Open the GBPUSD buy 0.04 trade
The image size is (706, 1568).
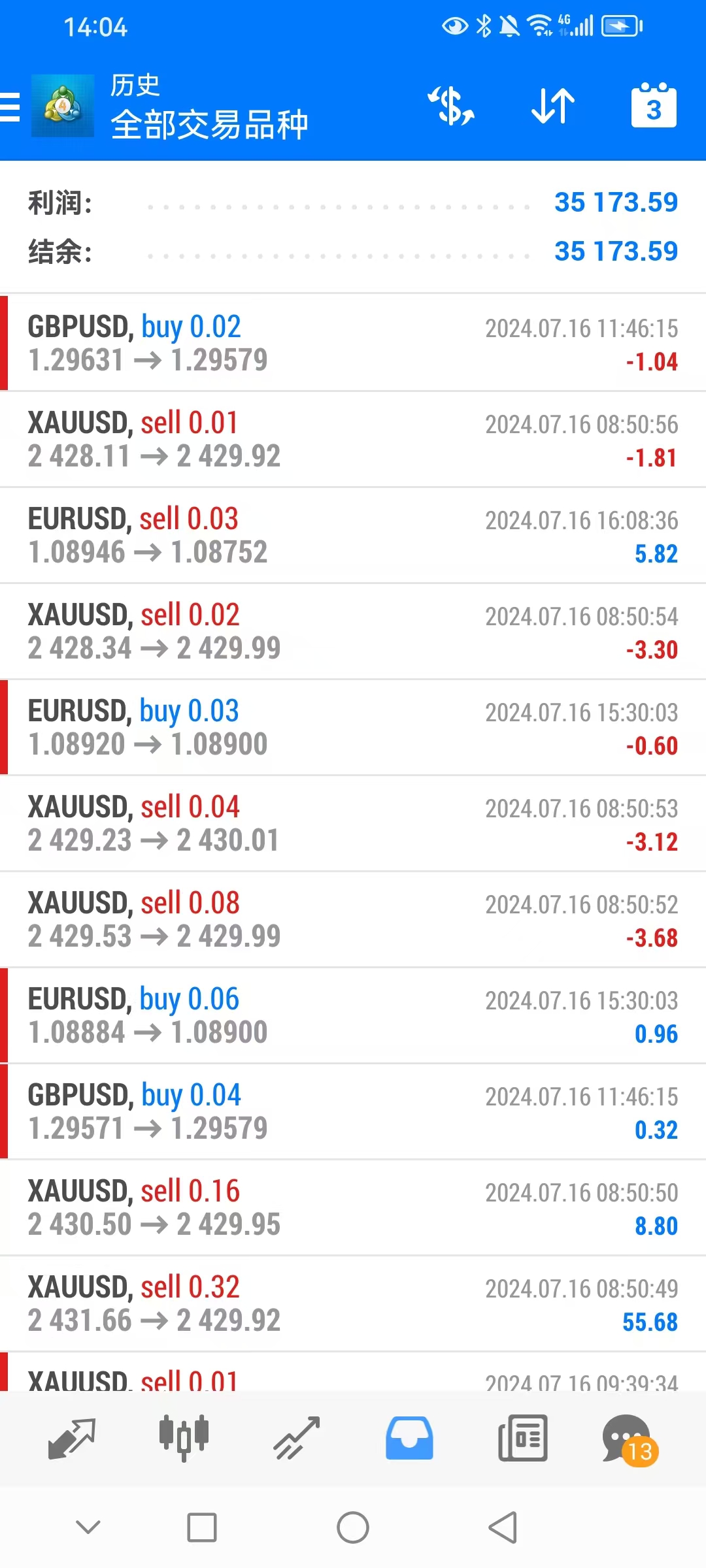pyautogui.click(x=353, y=1111)
